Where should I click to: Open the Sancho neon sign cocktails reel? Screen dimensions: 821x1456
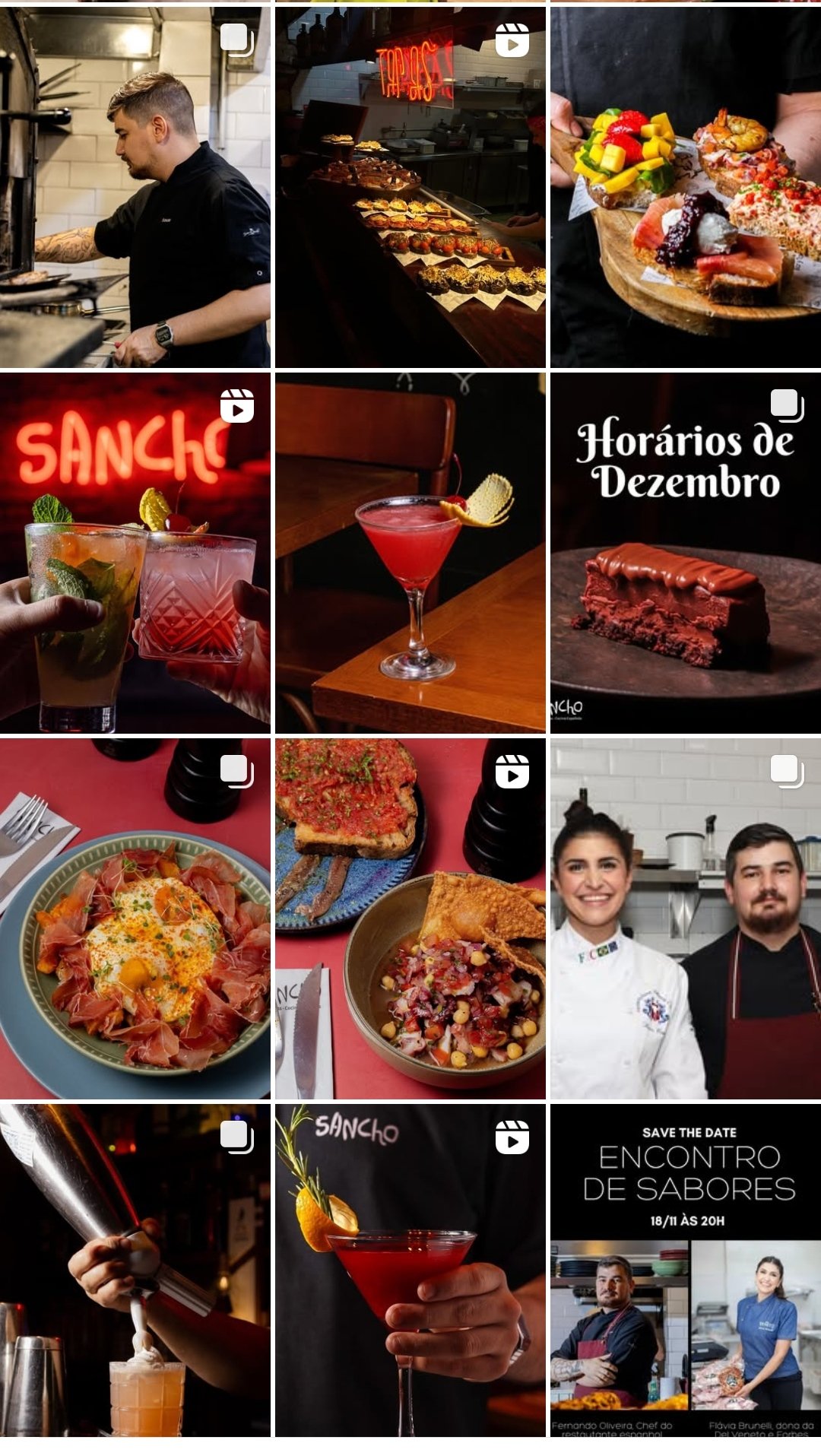135,553
